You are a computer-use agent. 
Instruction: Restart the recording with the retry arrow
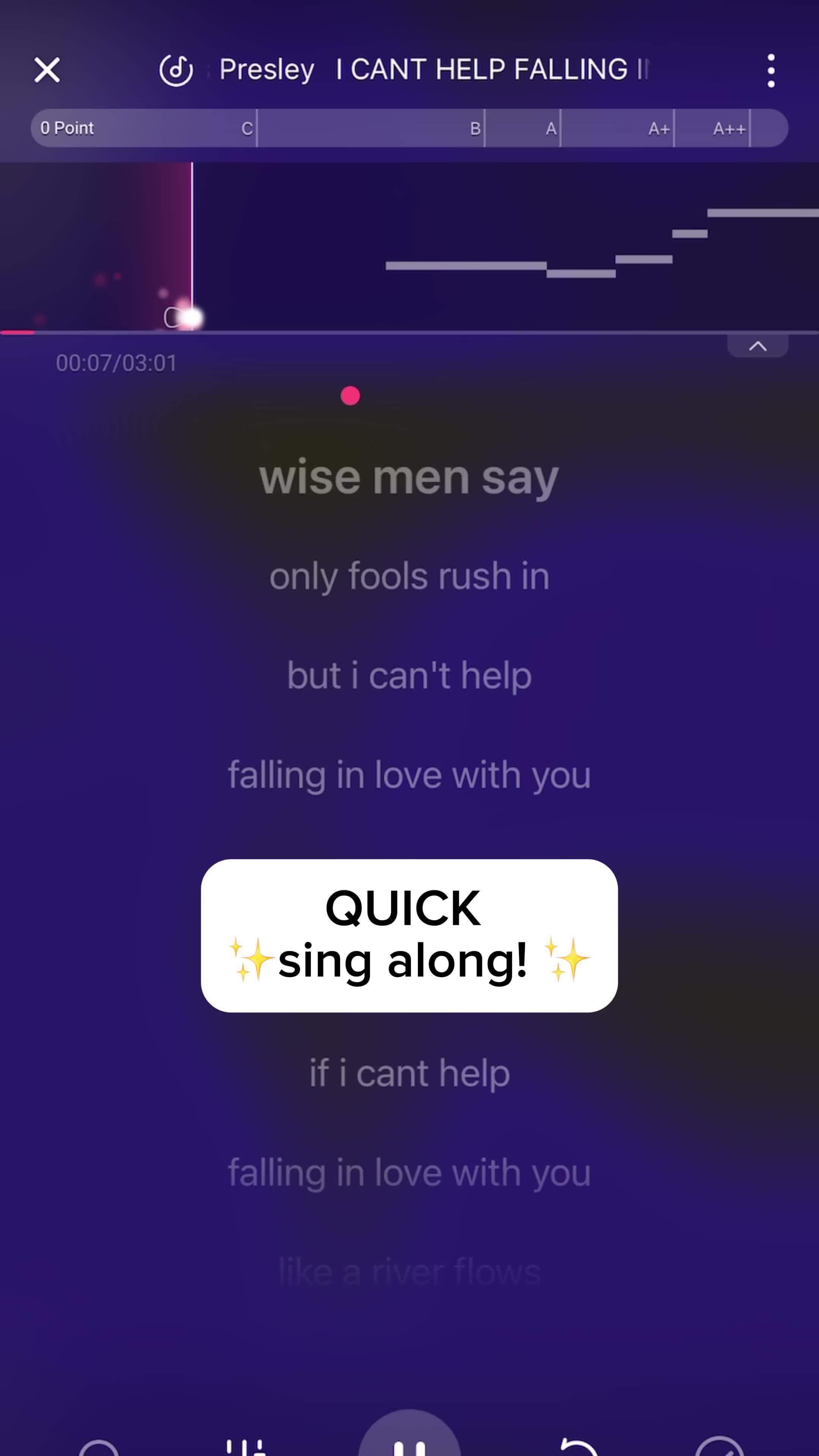(x=577, y=1447)
